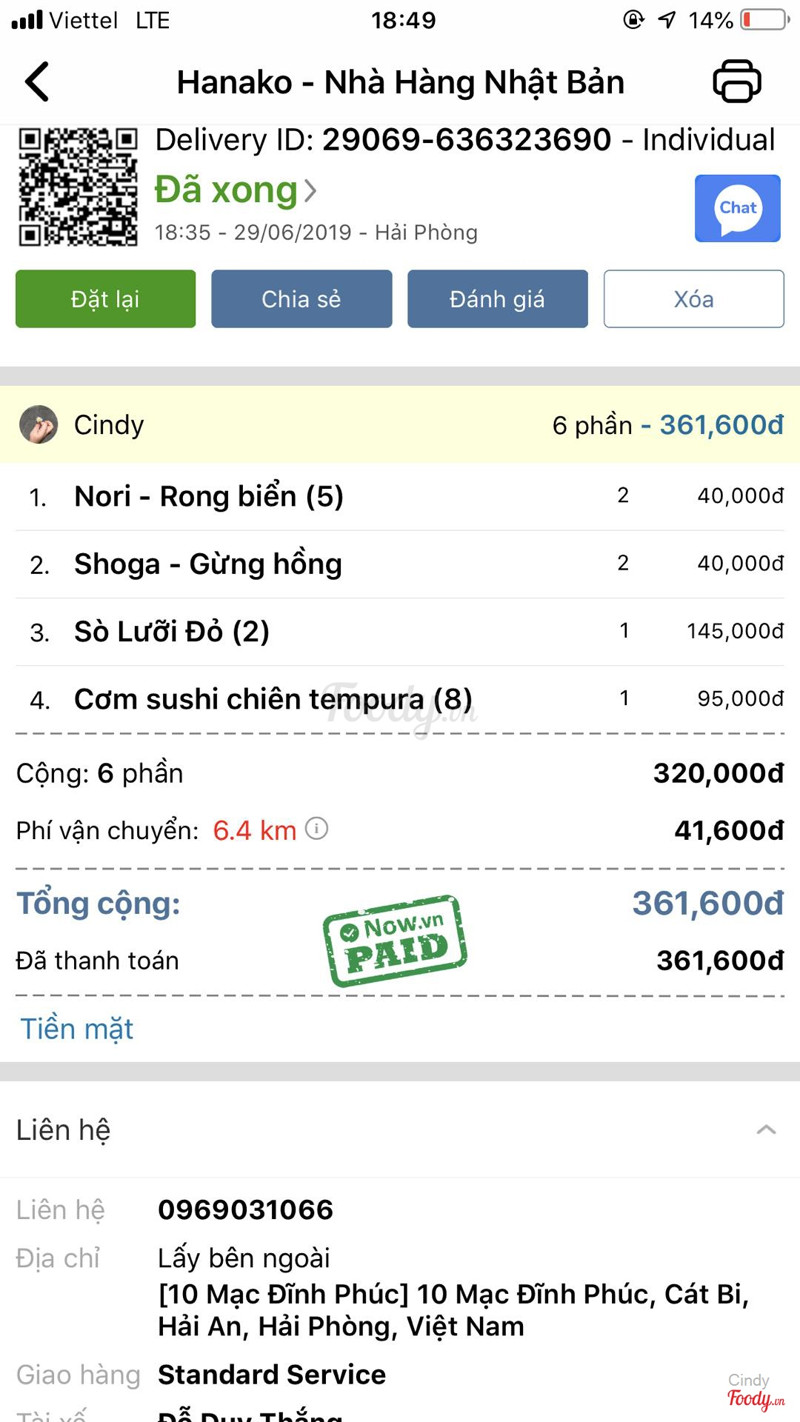The image size is (800, 1422).
Task: Open the blue Chat button
Action: (x=737, y=208)
